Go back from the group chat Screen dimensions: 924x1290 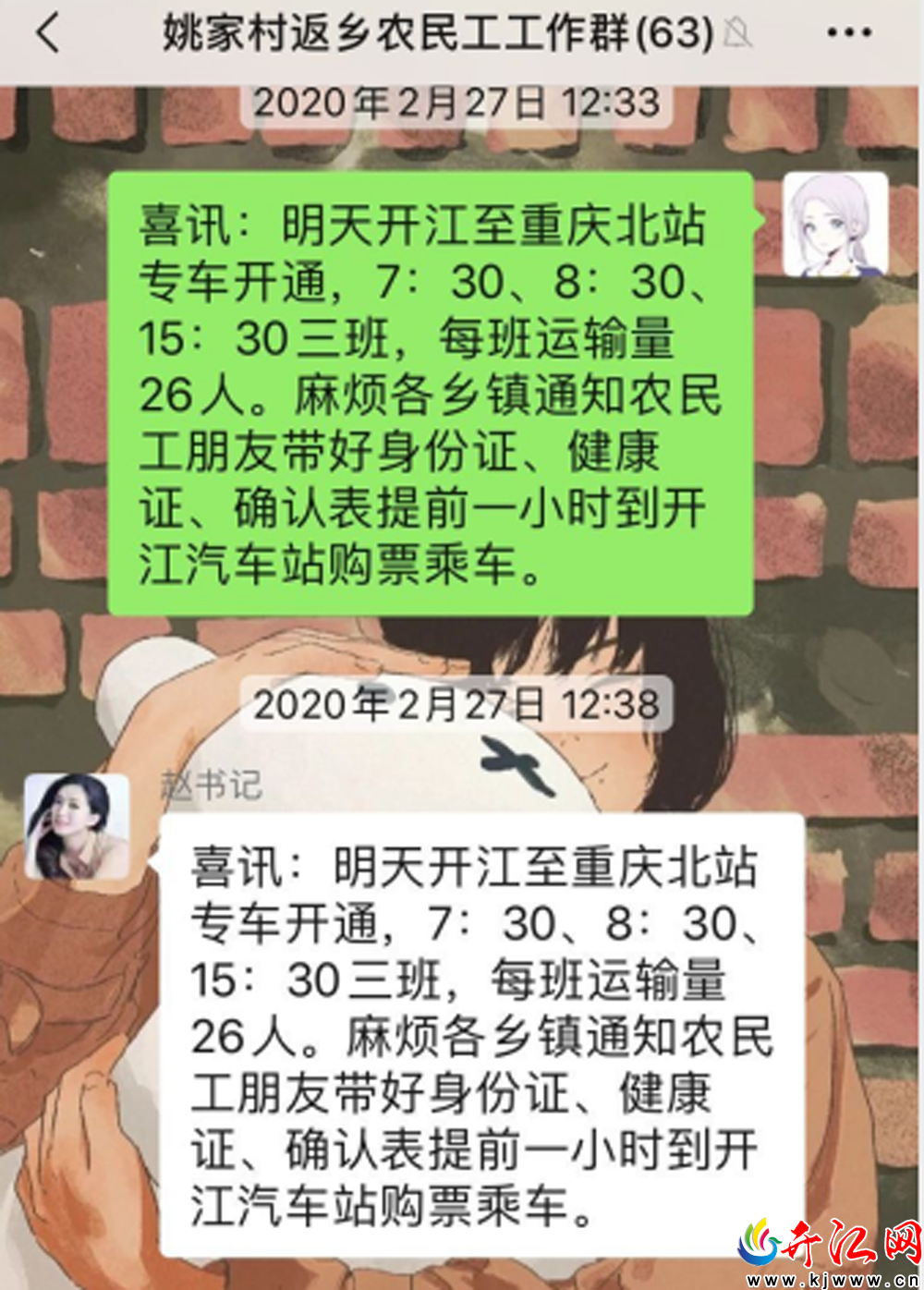[x=48, y=34]
